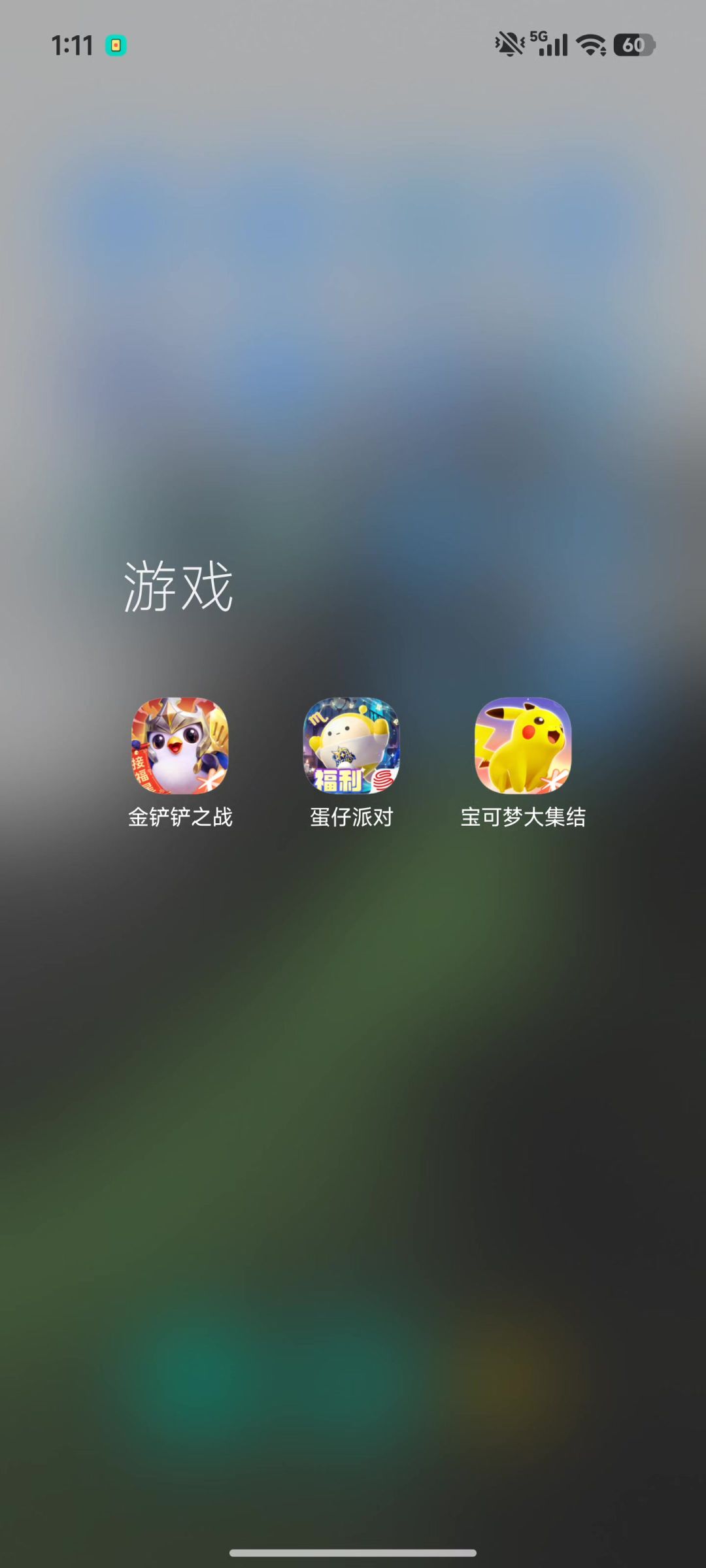Start 宝可梦大集结 from the folder

click(x=522, y=745)
